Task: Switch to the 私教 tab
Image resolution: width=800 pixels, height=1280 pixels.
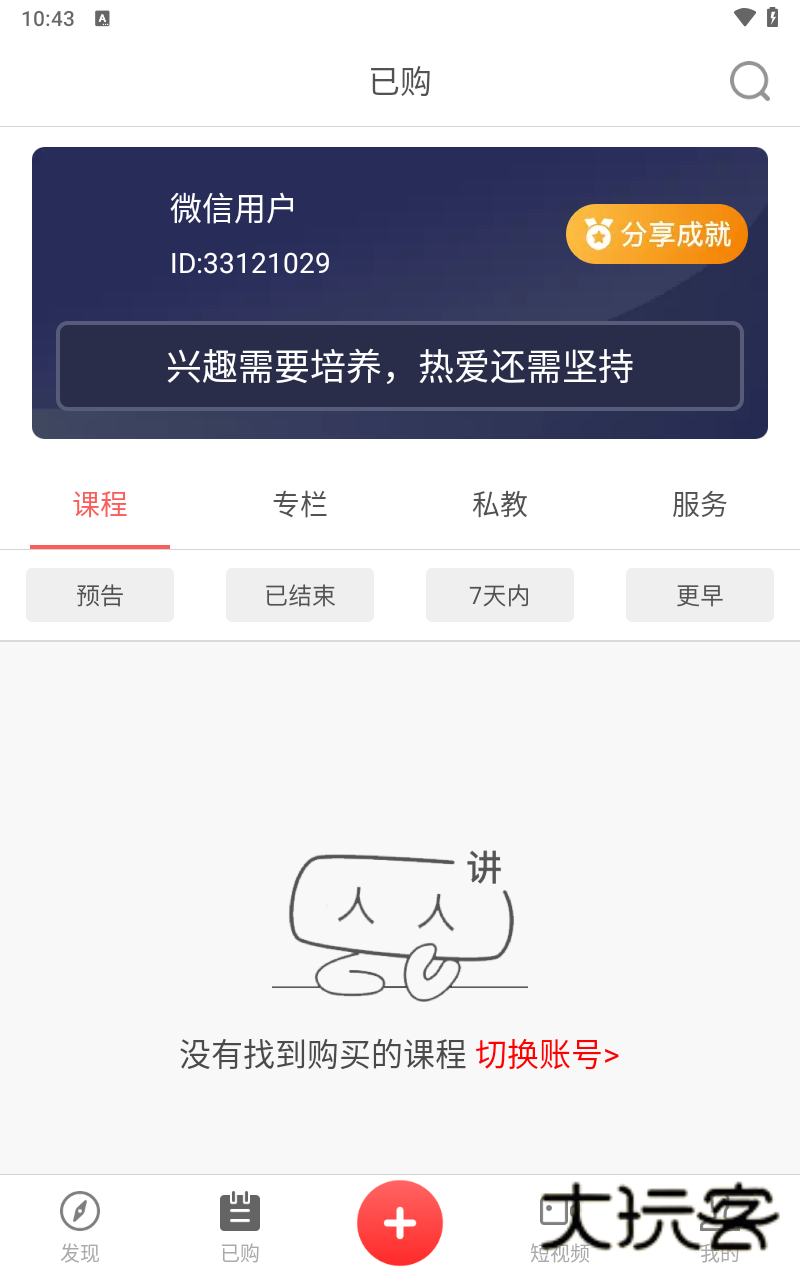Action: (x=500, y=505)
